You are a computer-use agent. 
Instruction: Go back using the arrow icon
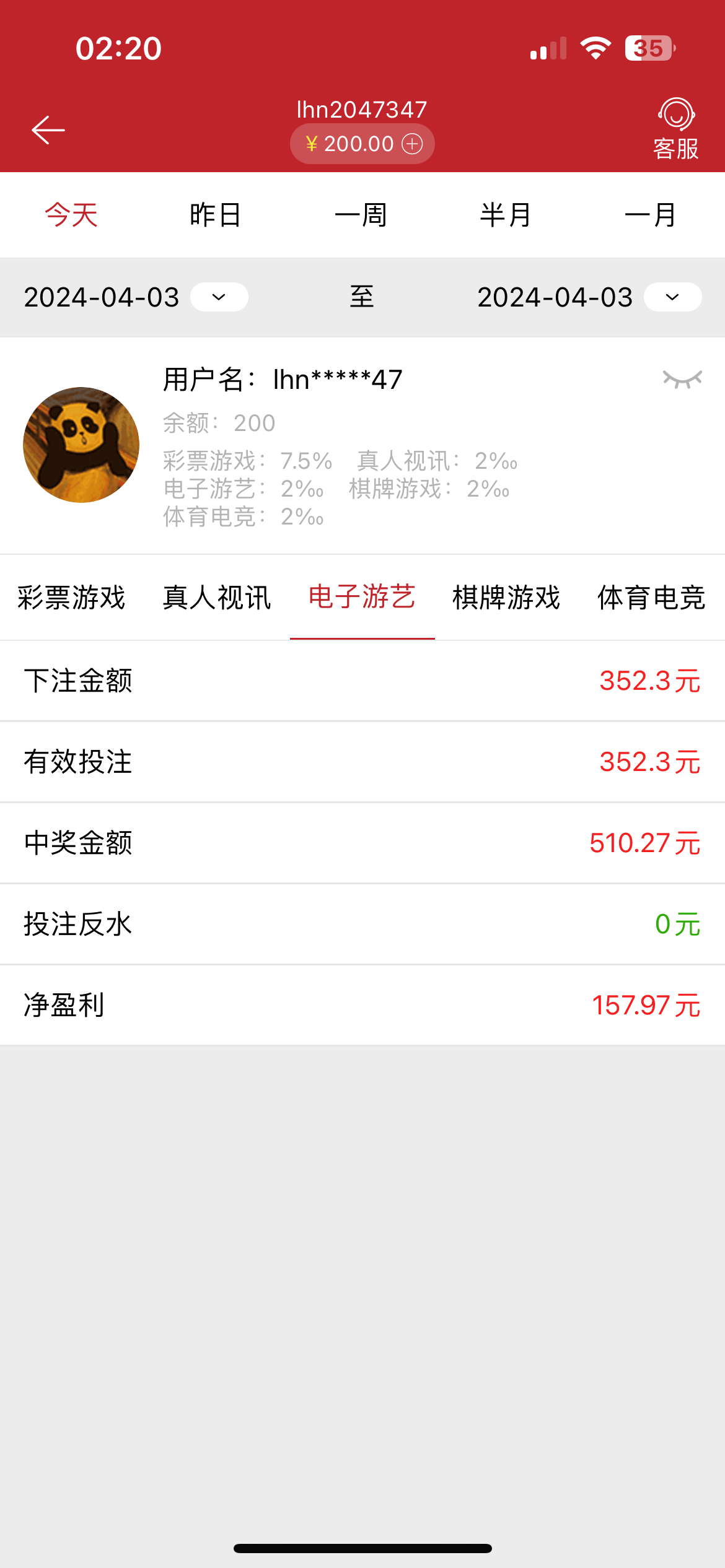[x=48, y=130]
